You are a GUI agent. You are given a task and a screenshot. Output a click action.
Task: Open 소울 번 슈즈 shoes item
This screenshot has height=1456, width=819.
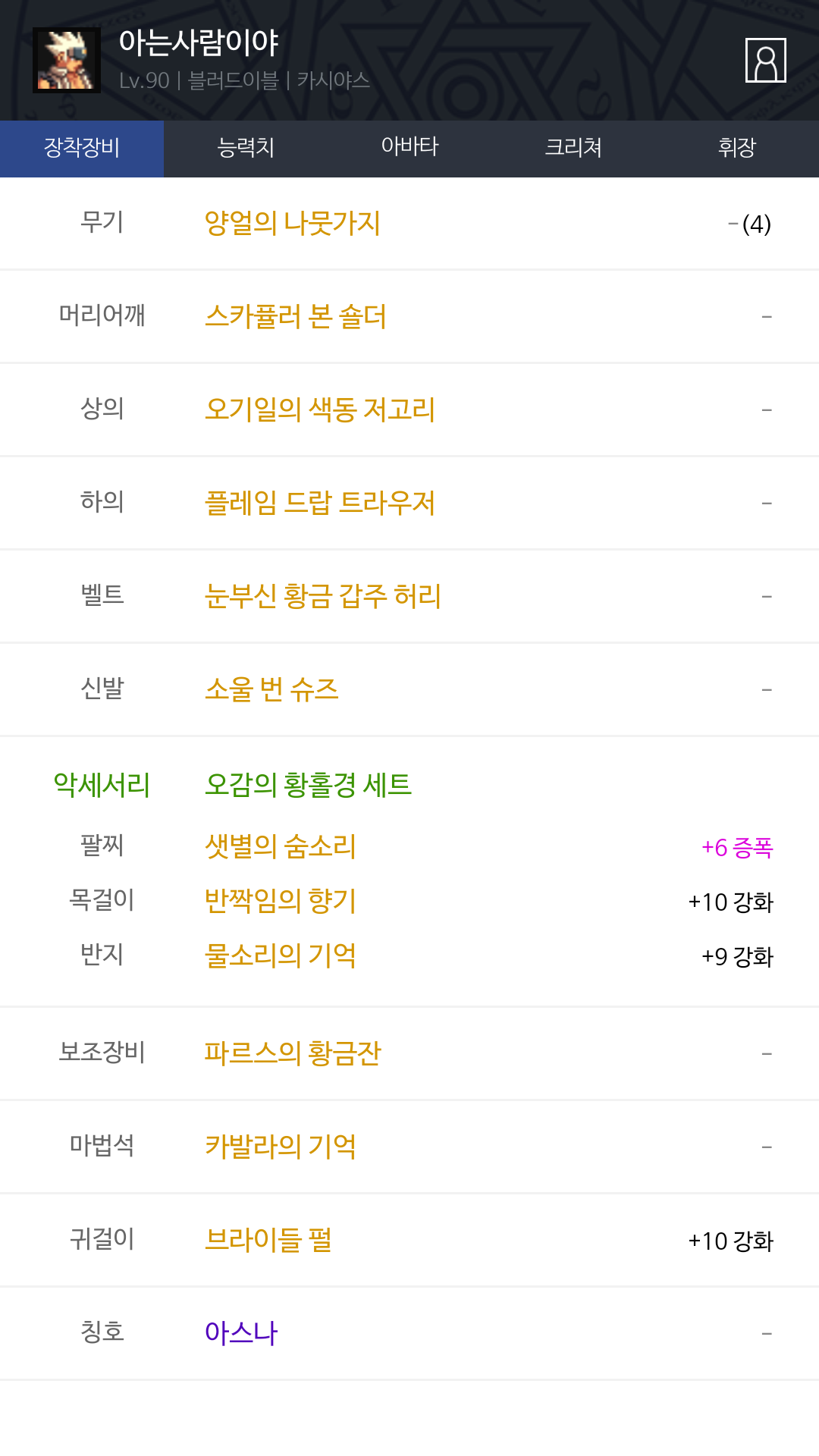point(271,690)
